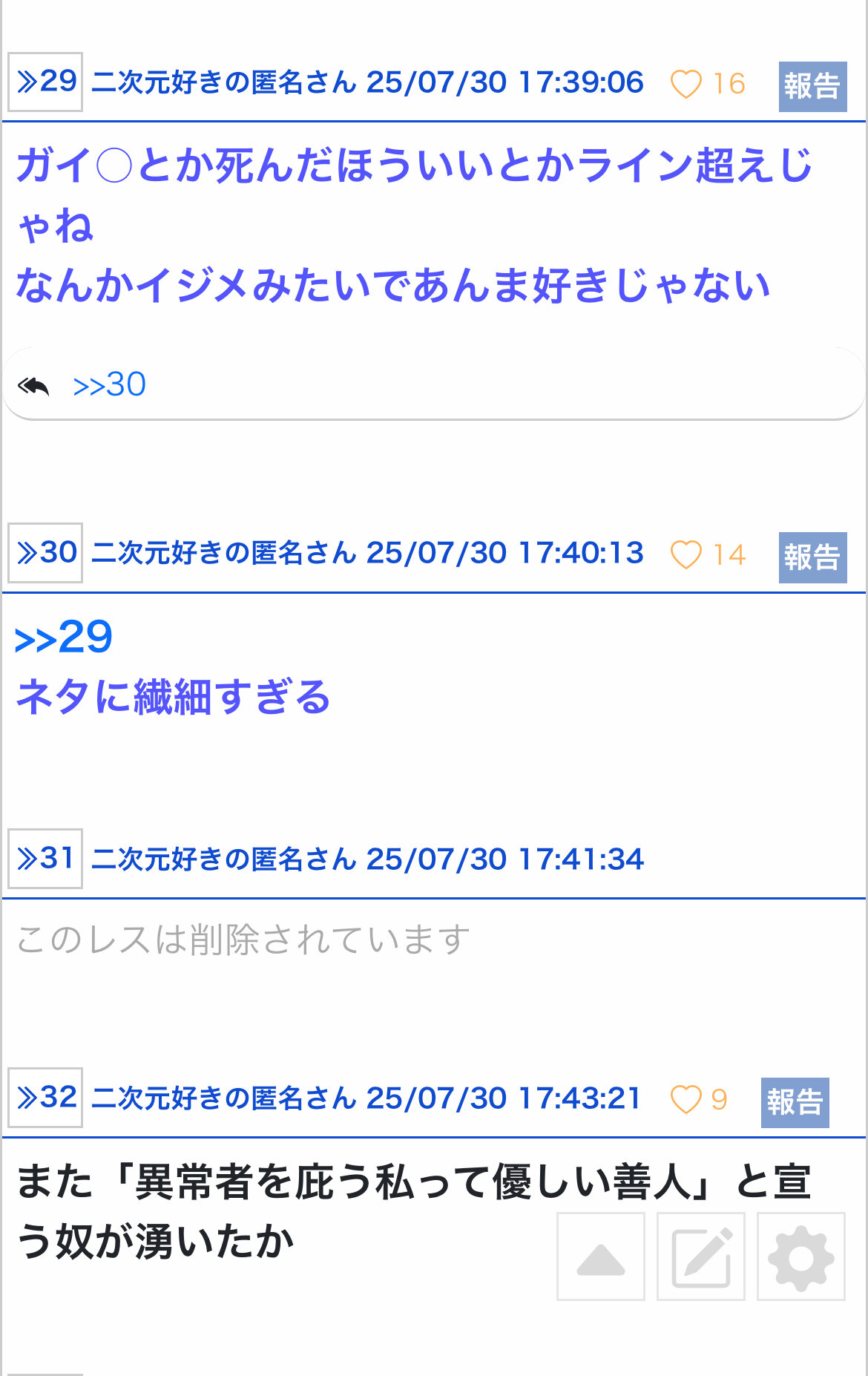Write a new reply using pencil icon

[x=701, y=1257]
